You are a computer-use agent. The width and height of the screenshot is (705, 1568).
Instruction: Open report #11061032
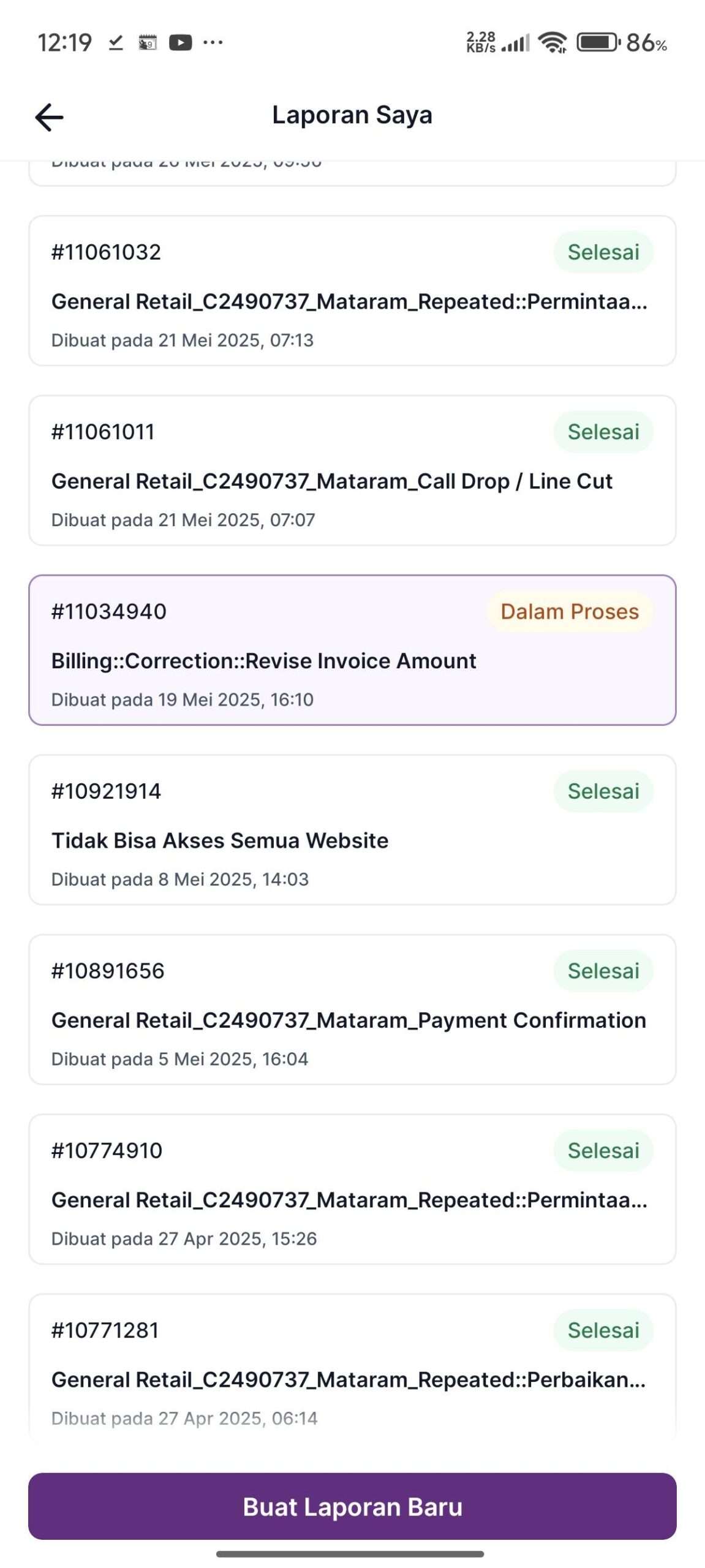pos(352,291)
